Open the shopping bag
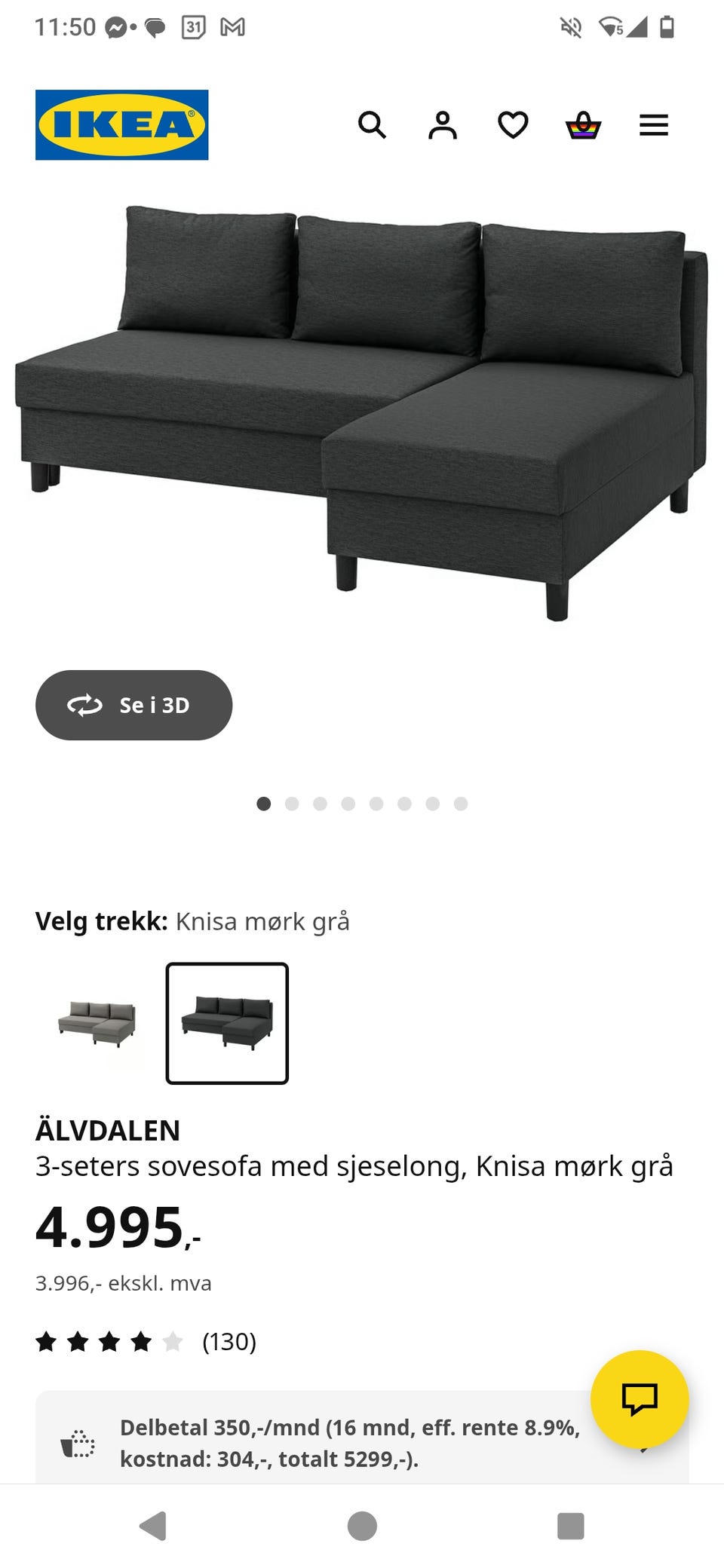 [581, 125]
